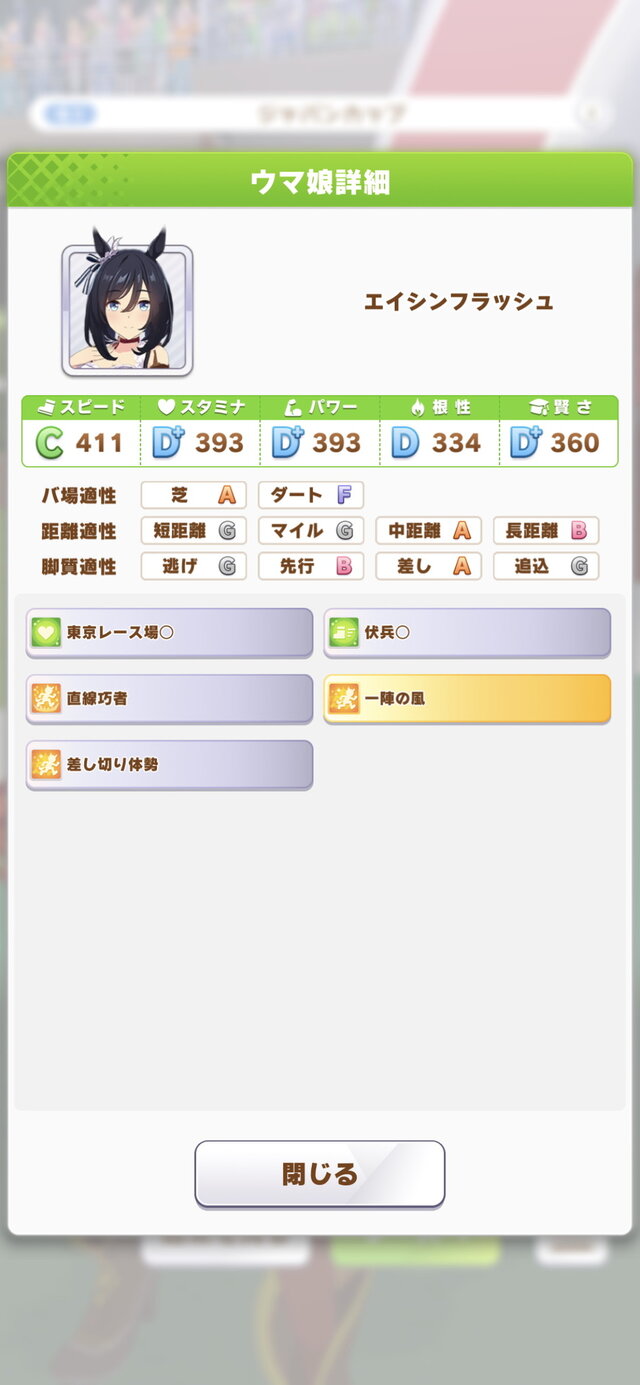Image resolution: width=640 pixels, height=1385 pixels.
Task: Select the 一陣の風 skill
Action: point(466,698)
